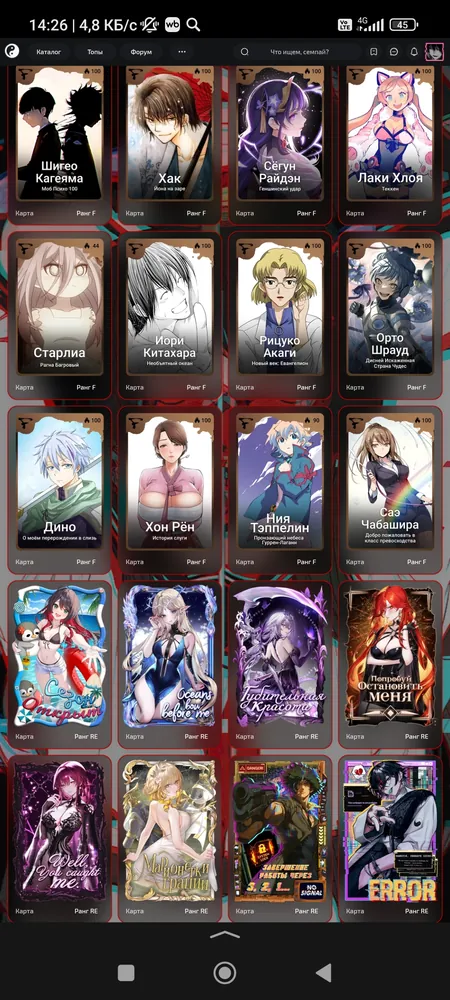Screen dimensions: 450x1000
Task: Expand the bottom panel chevron
Action: point(225,934)
